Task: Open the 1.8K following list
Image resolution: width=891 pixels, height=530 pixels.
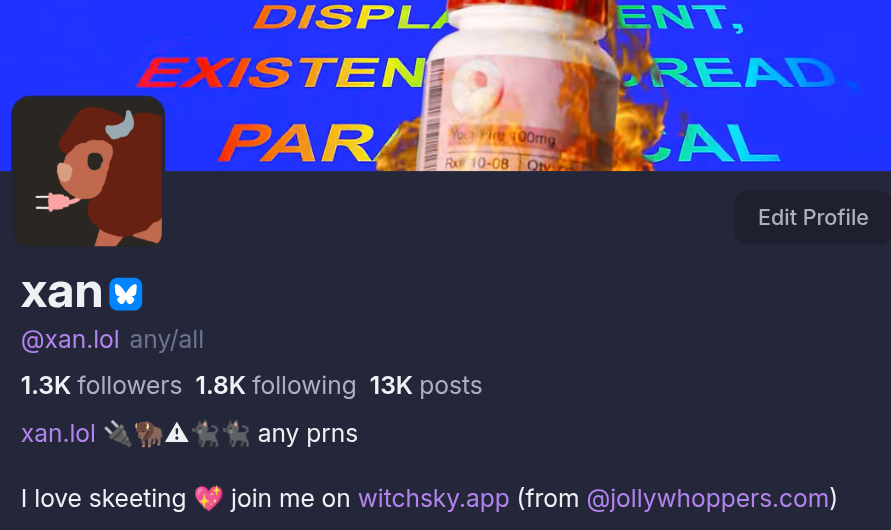Action: (x=275, y=386)
